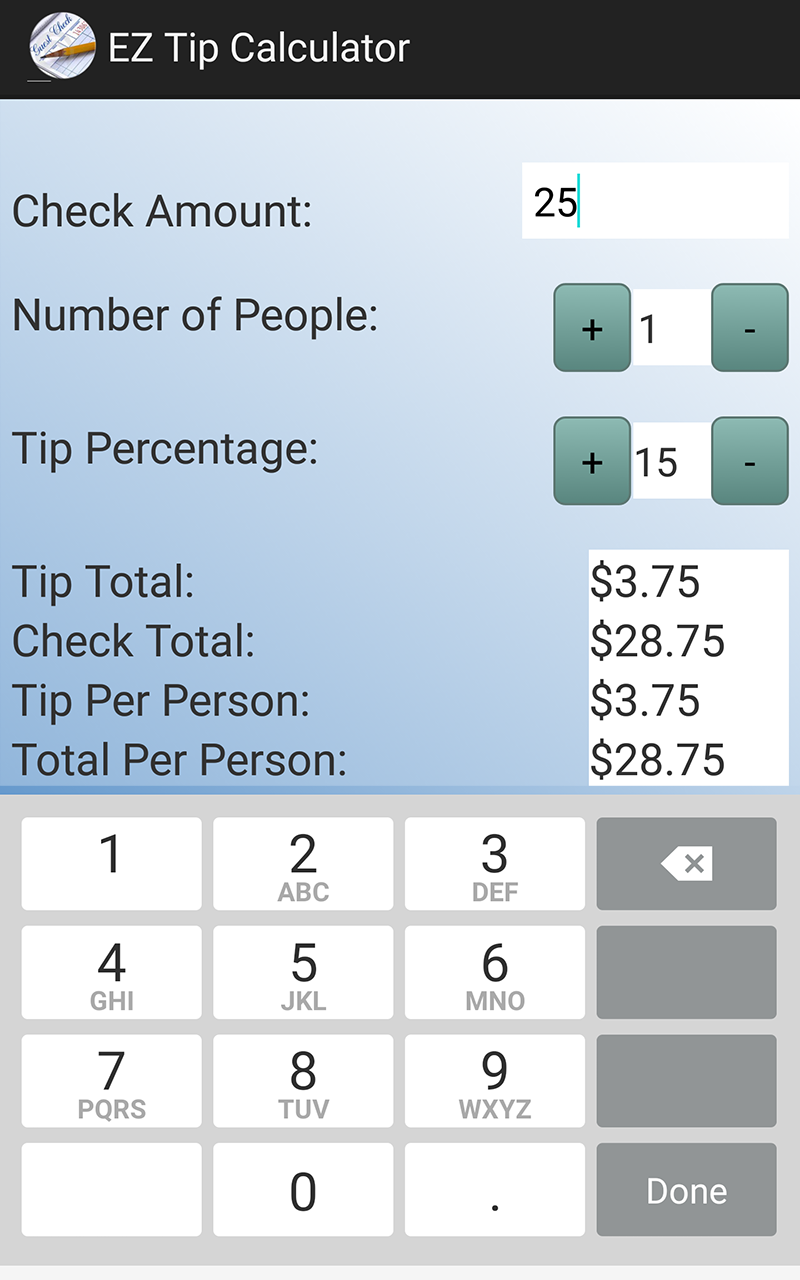Tap the 8 key on the keypad

[x=302, y=1080]
